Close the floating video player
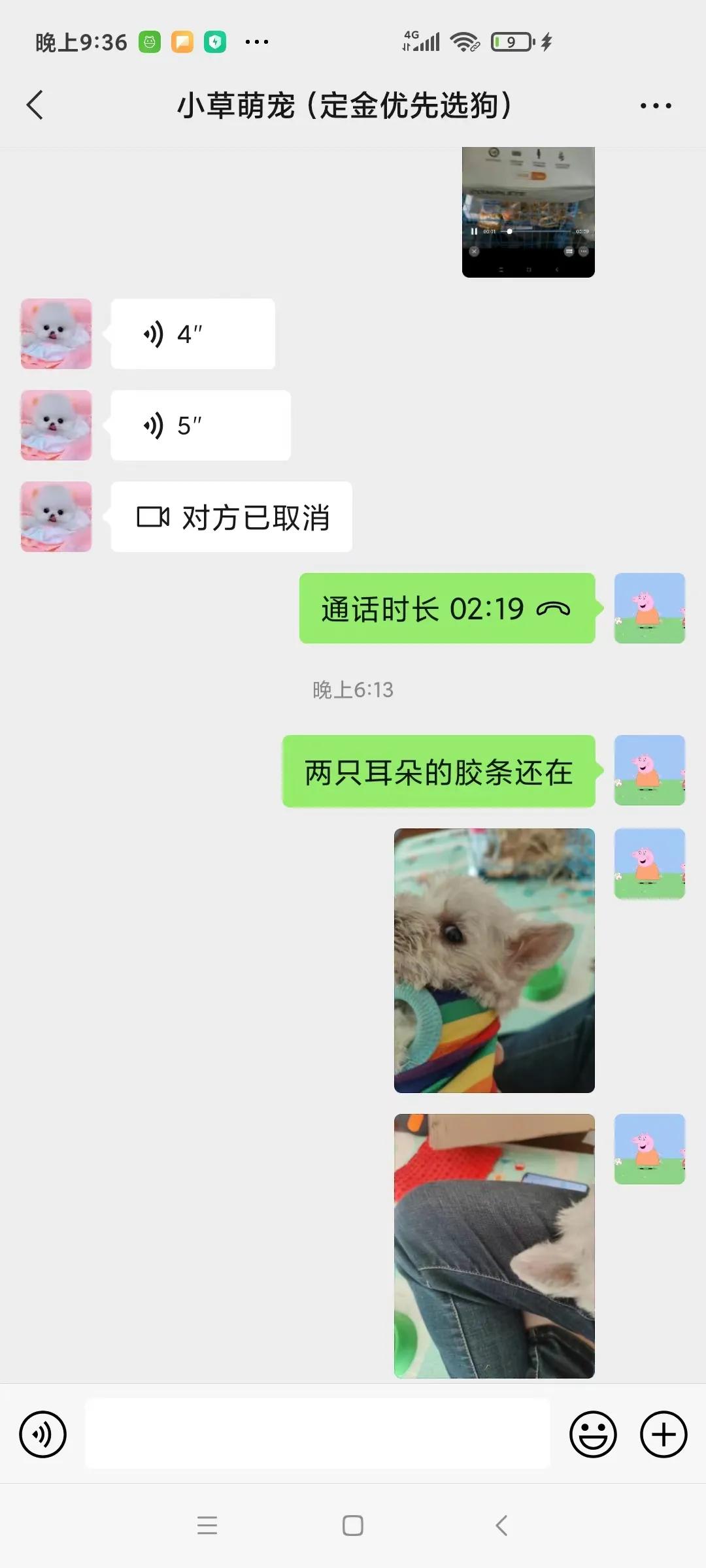The width and height of the screenshot is (706, 1568). 473,251
